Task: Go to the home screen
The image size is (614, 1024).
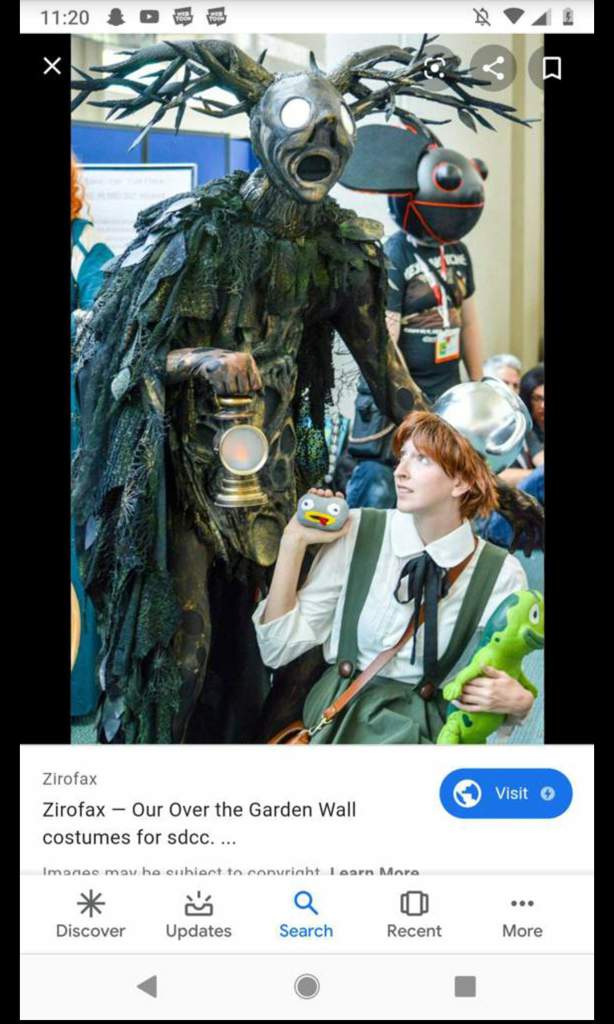Action: [x=307, y=986]
